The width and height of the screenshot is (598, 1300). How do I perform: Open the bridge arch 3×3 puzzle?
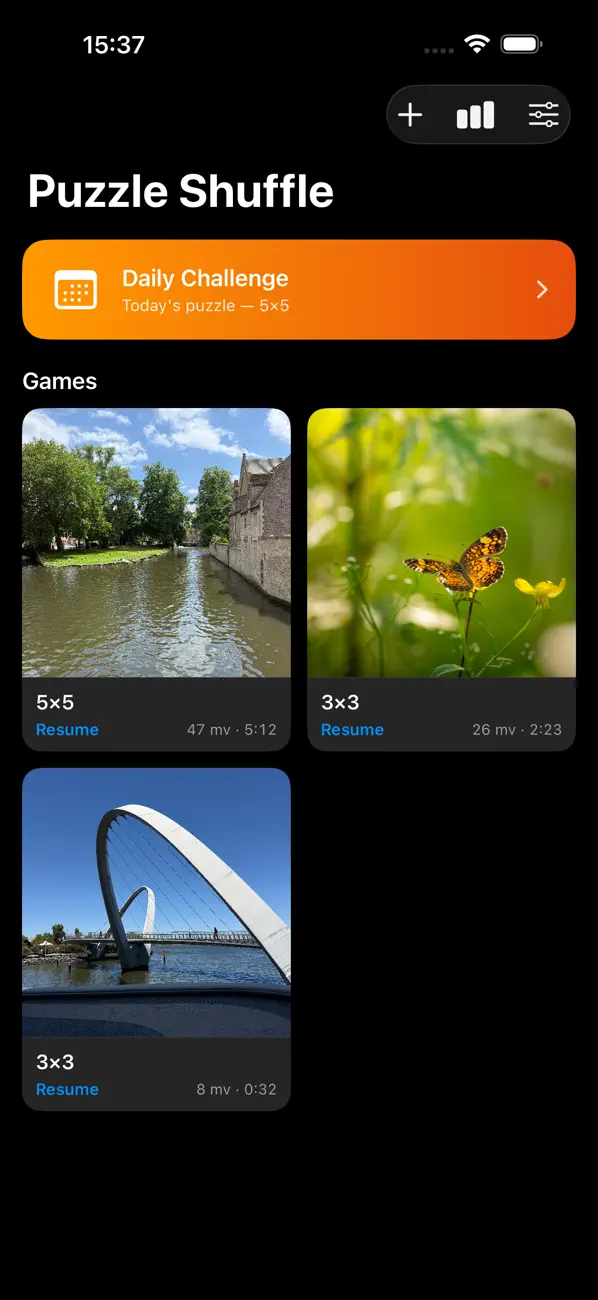click(x=156, y=903)
